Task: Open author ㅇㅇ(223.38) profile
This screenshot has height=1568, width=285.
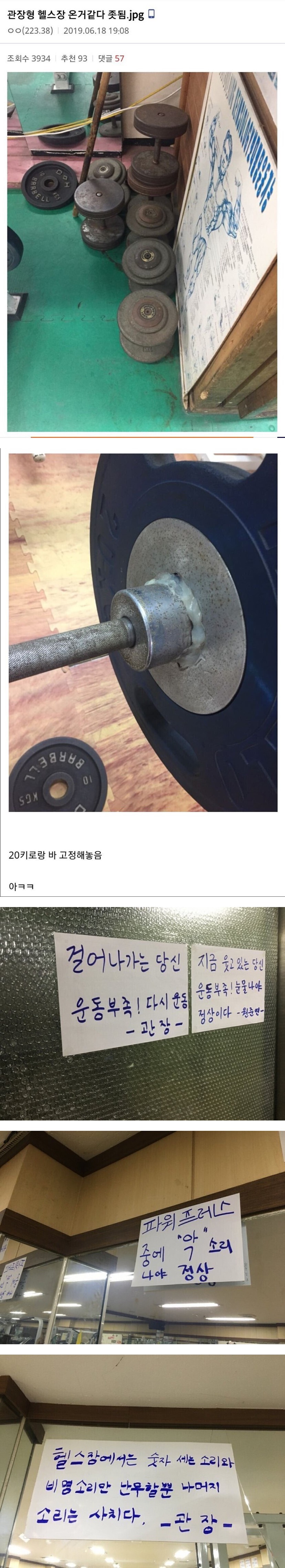Action: click(30, 31)
